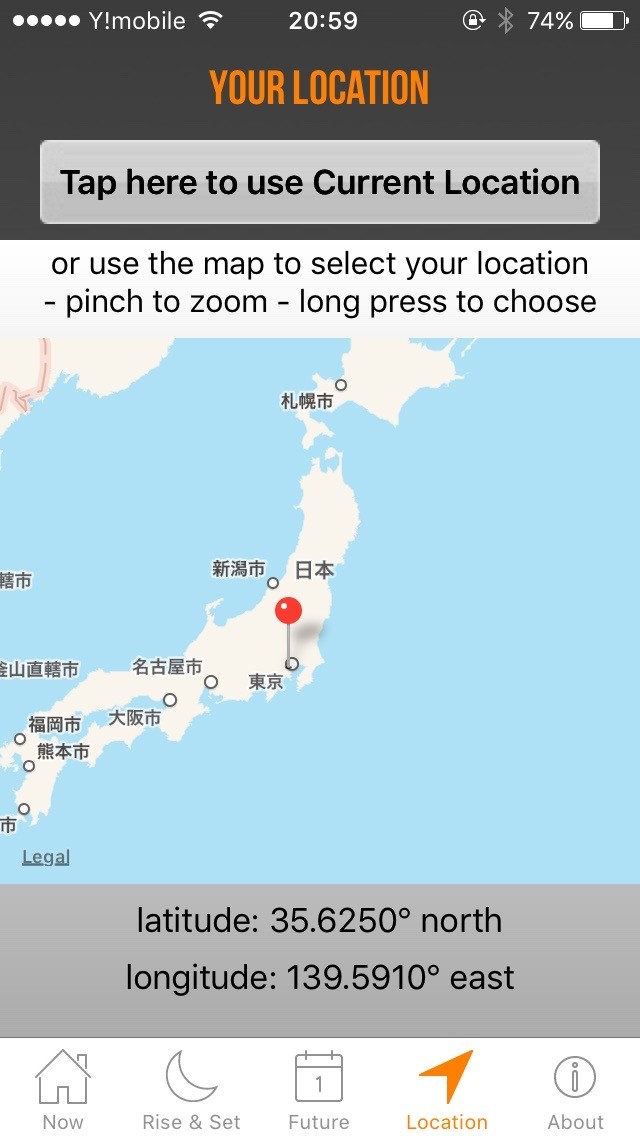Tap the red pin on the map
Image resolution: width=640 pixels, height=1136 pixels.
(289, 611)
